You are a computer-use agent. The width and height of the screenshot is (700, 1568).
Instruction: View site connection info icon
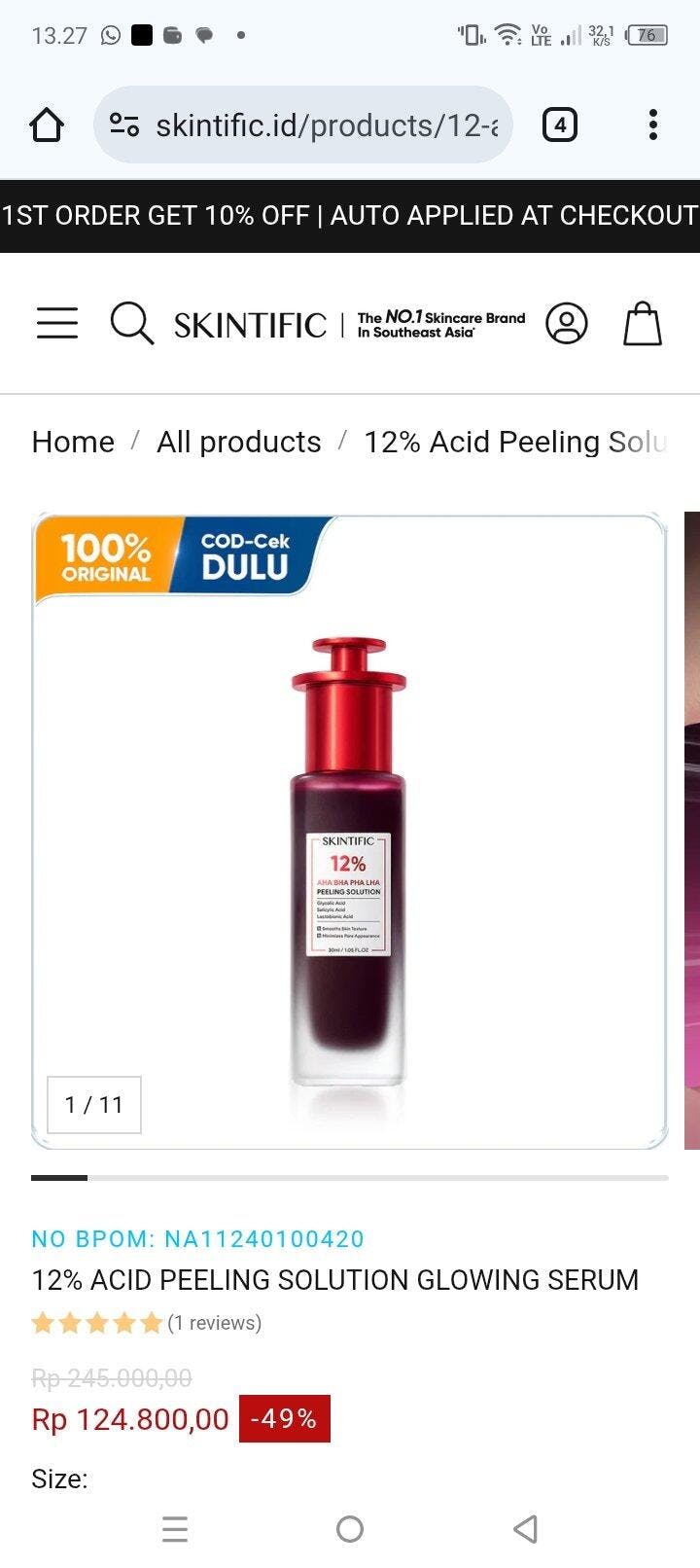[124, 125]
